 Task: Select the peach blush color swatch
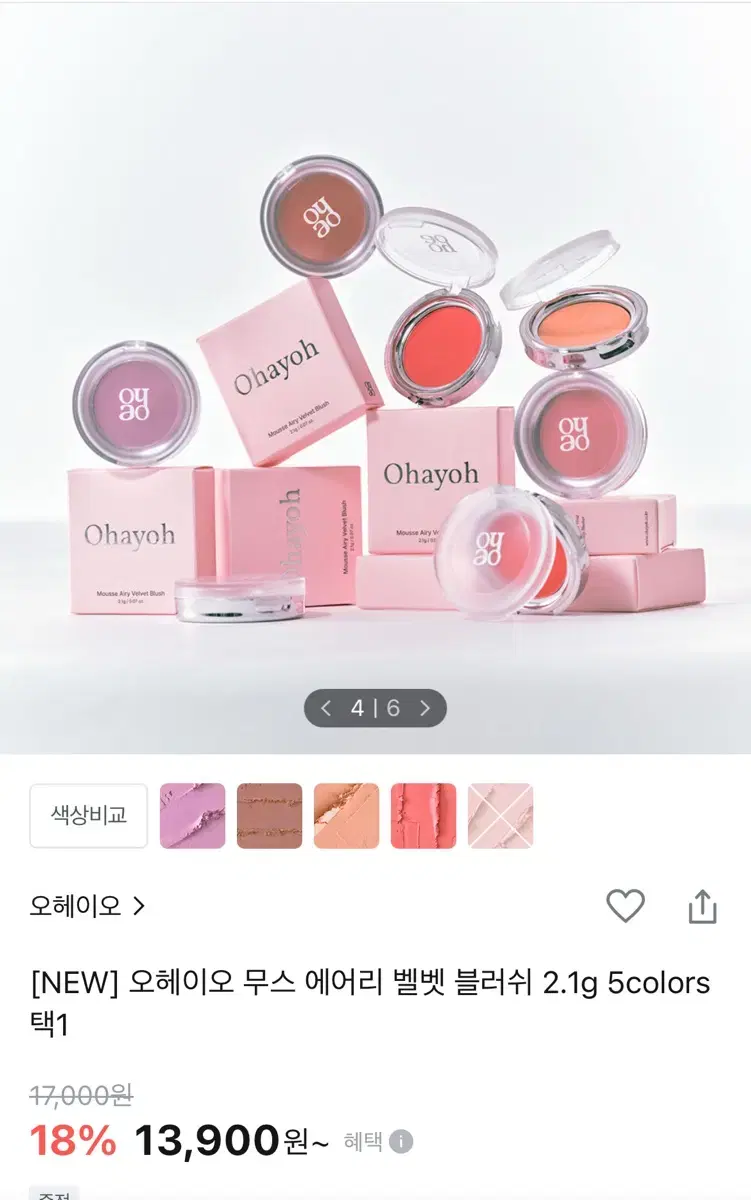[x=345, y=817]
